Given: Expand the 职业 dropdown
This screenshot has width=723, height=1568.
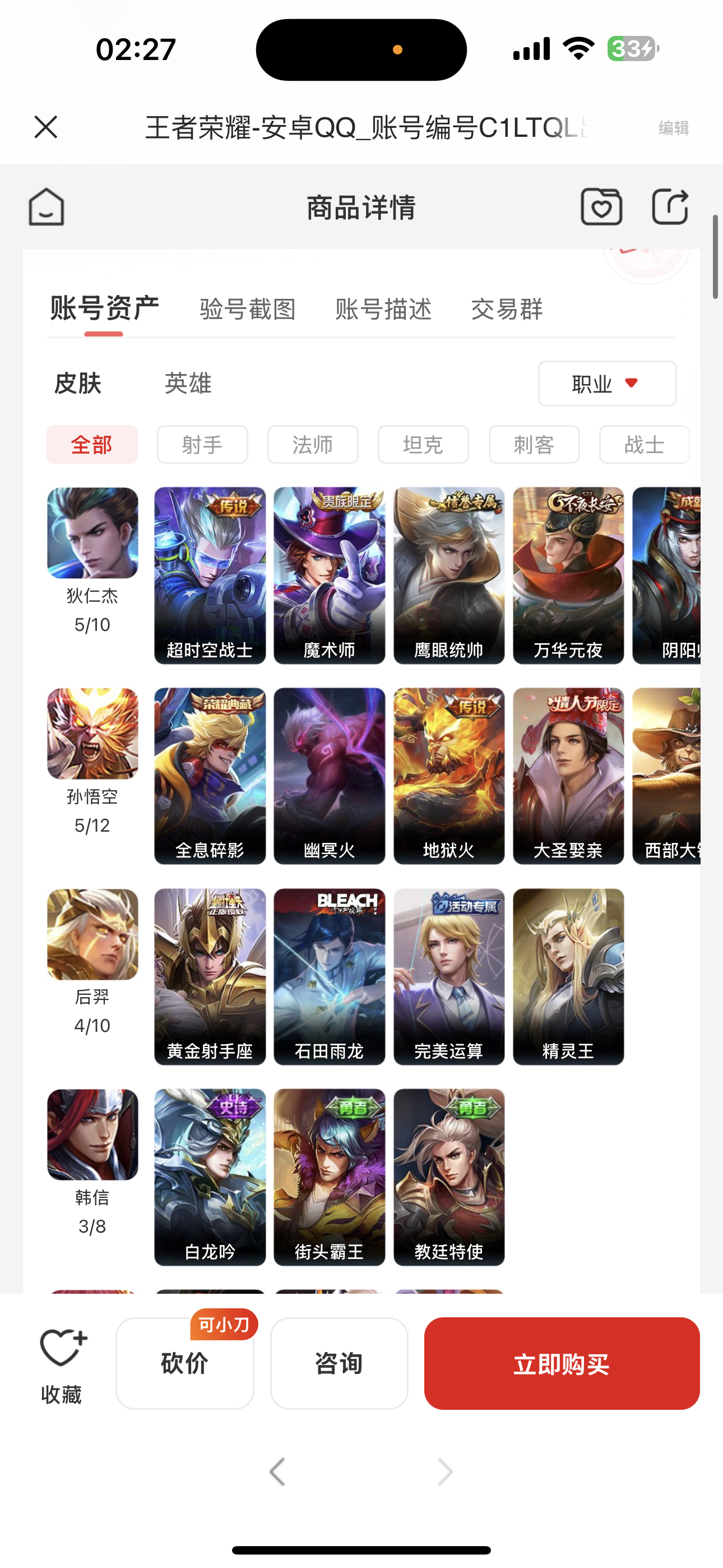Looking at the screenshot, I should [608, 384].
